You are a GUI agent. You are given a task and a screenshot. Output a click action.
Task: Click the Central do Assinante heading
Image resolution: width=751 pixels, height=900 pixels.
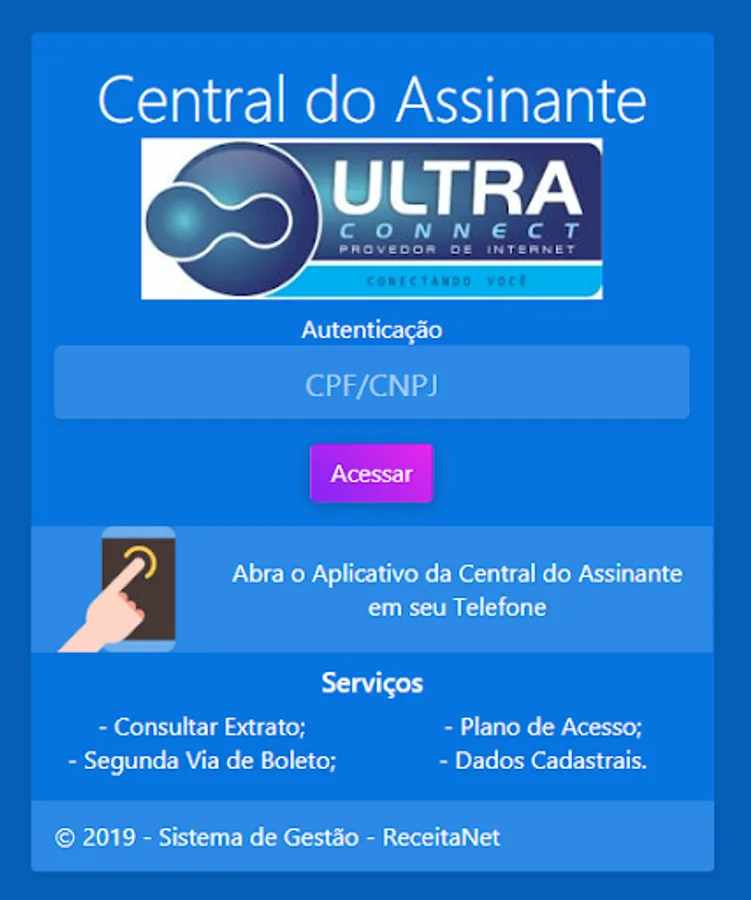pyautogui.click(x=374, y=98)
